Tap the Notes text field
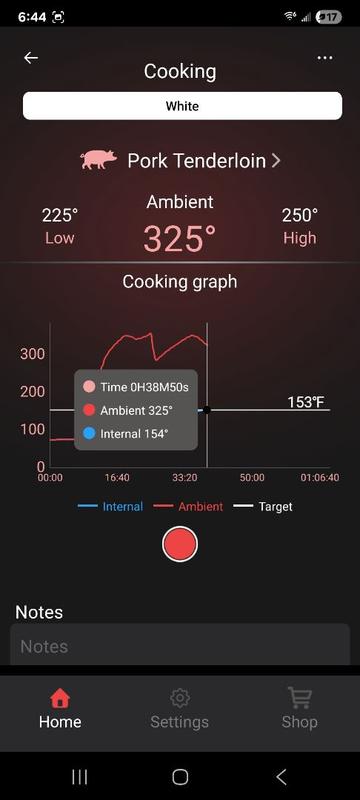Image resolution: width=360 pixels, height=800 pixels. pyautogui.click(x=180, y=644)
